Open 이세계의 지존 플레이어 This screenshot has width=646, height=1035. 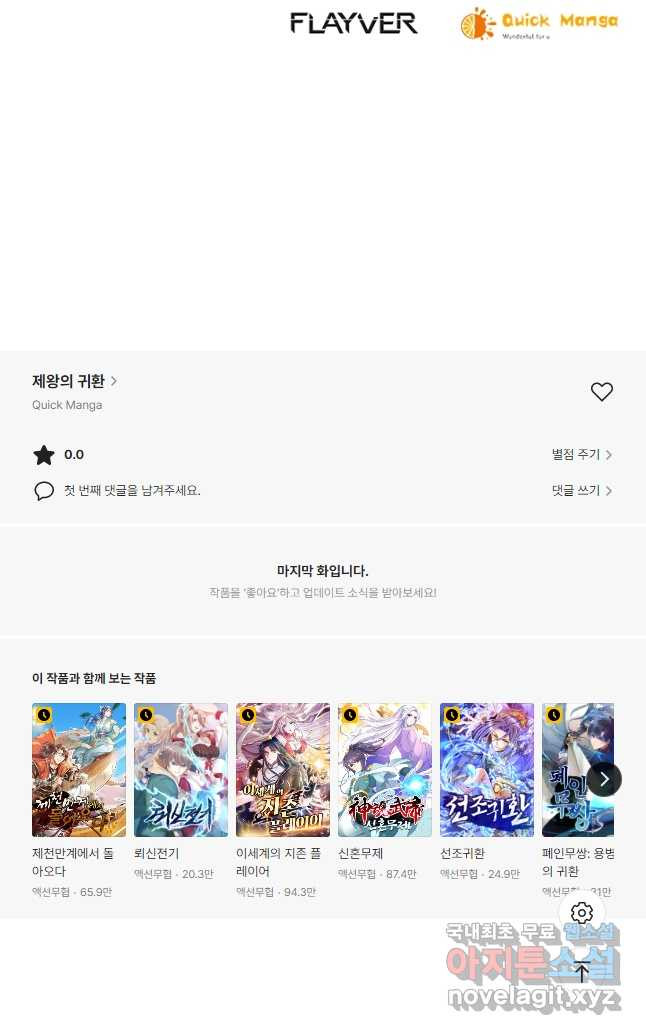tap(283, 769)
